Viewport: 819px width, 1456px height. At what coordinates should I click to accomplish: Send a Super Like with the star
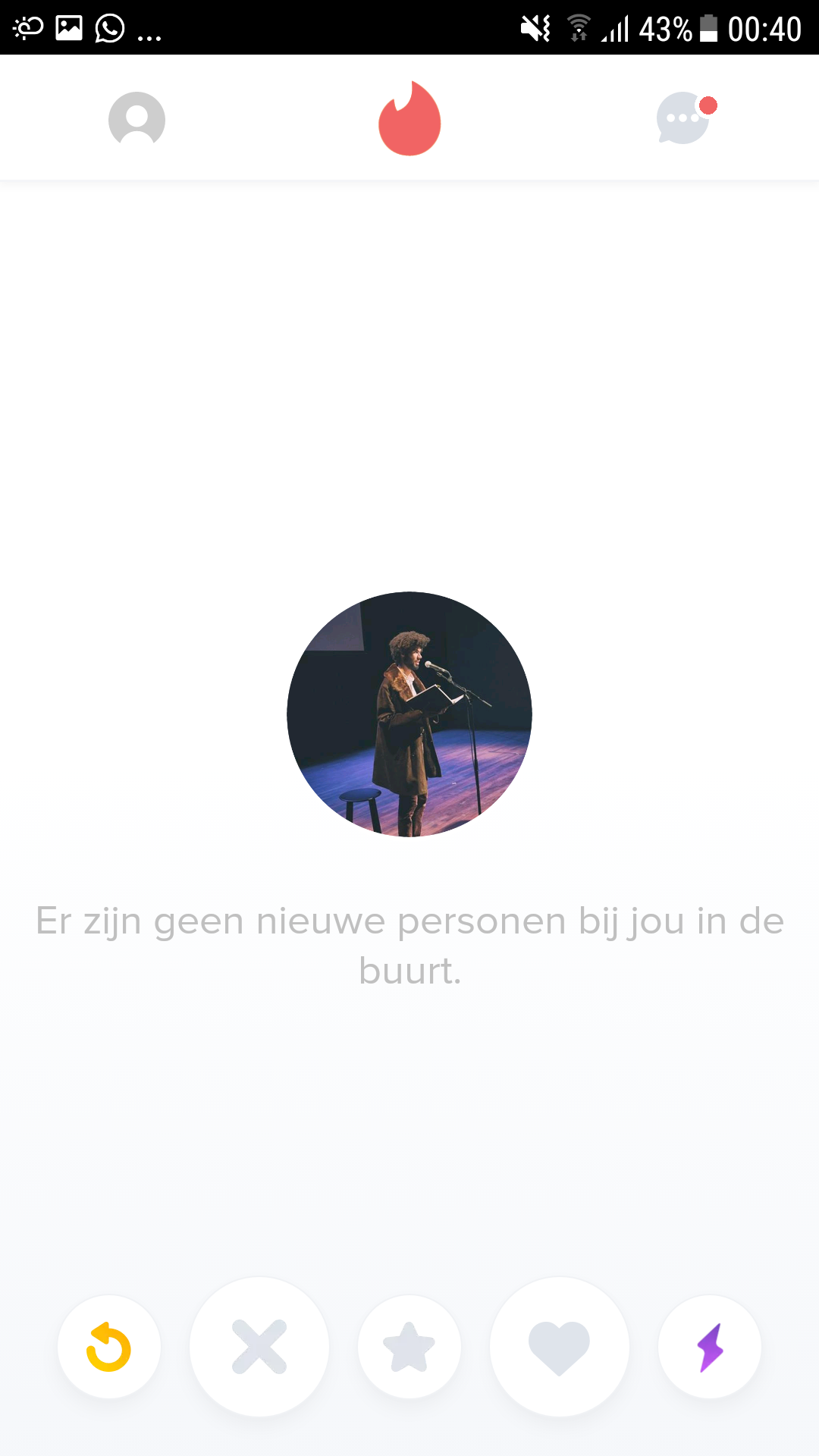pos(409,1347)
